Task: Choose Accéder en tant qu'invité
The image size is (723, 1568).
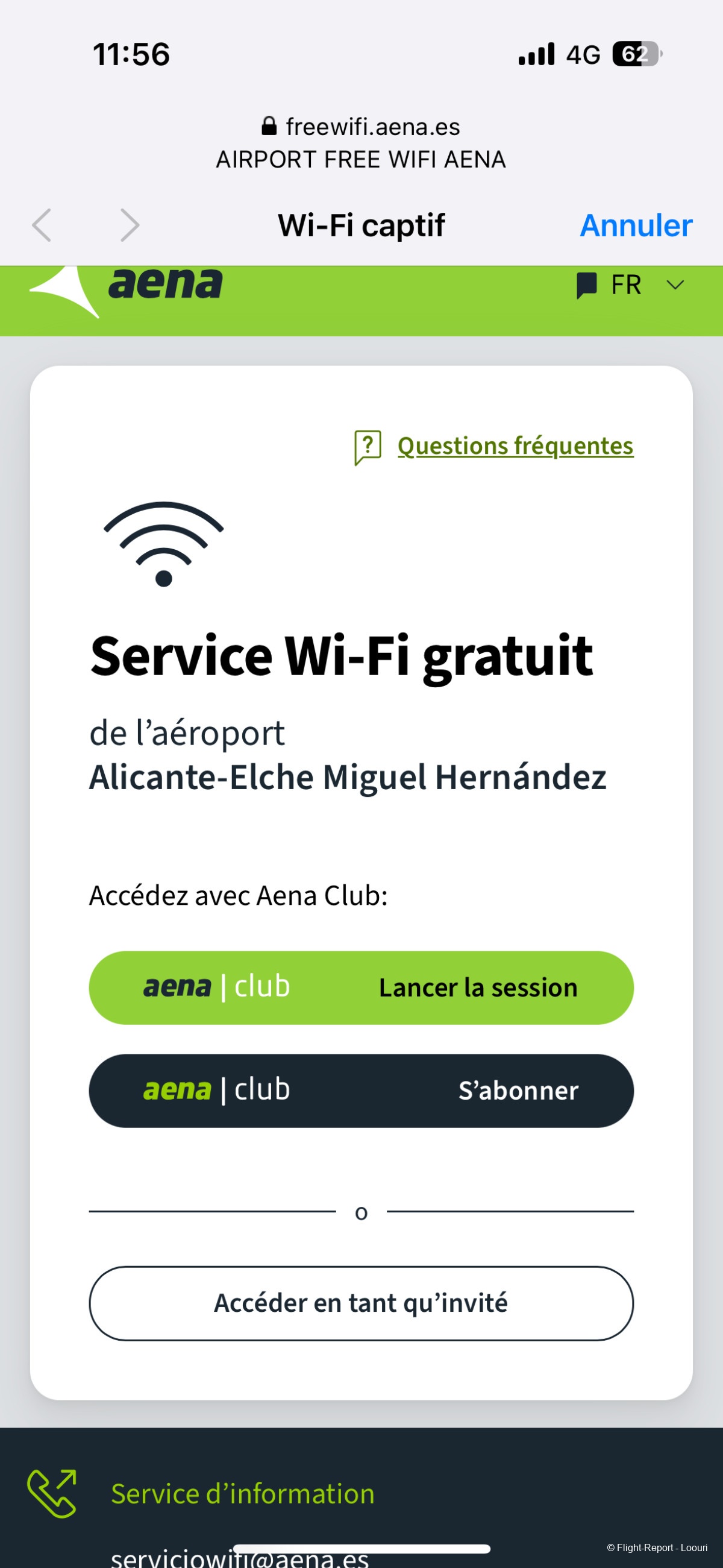Action: pos(361,1303)
